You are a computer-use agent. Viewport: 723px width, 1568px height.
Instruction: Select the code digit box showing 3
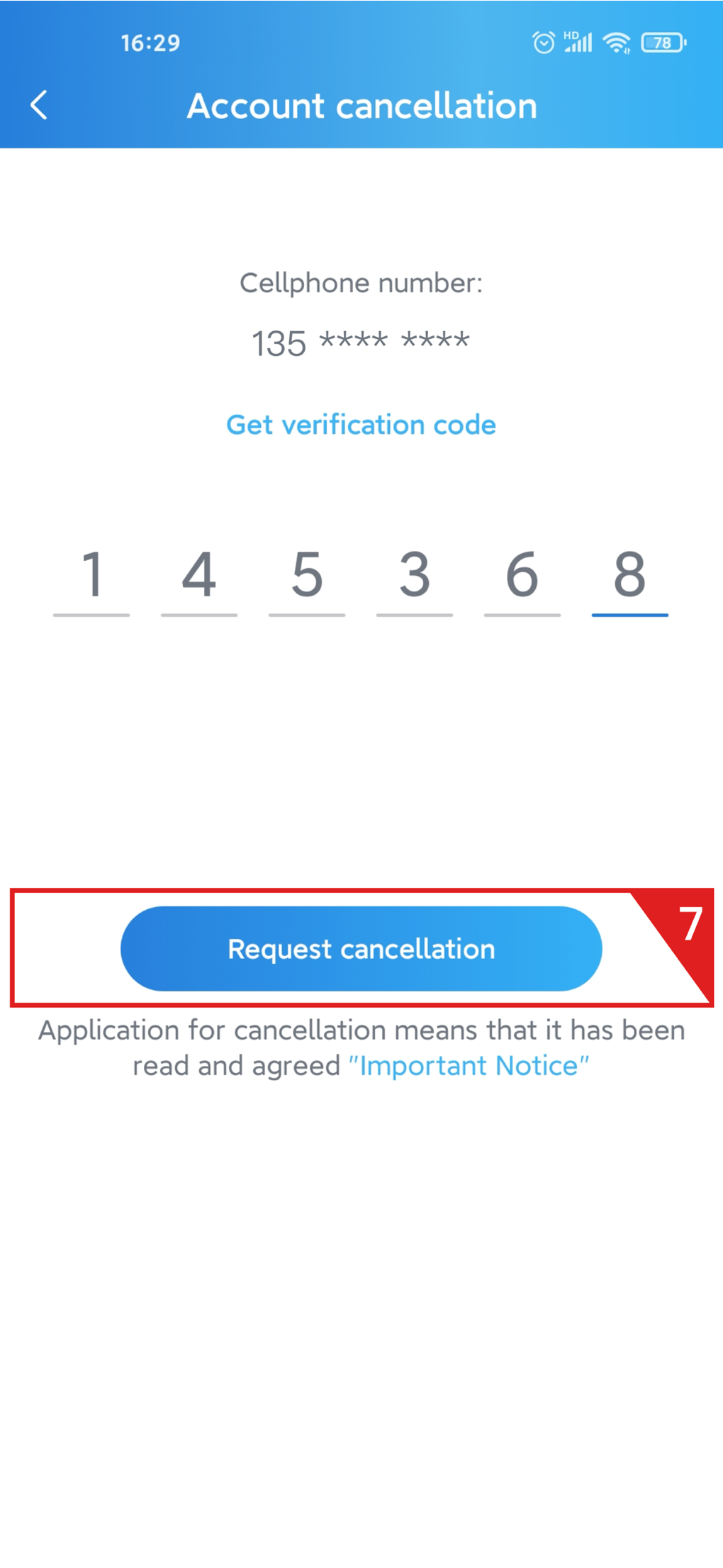[415, 578]
